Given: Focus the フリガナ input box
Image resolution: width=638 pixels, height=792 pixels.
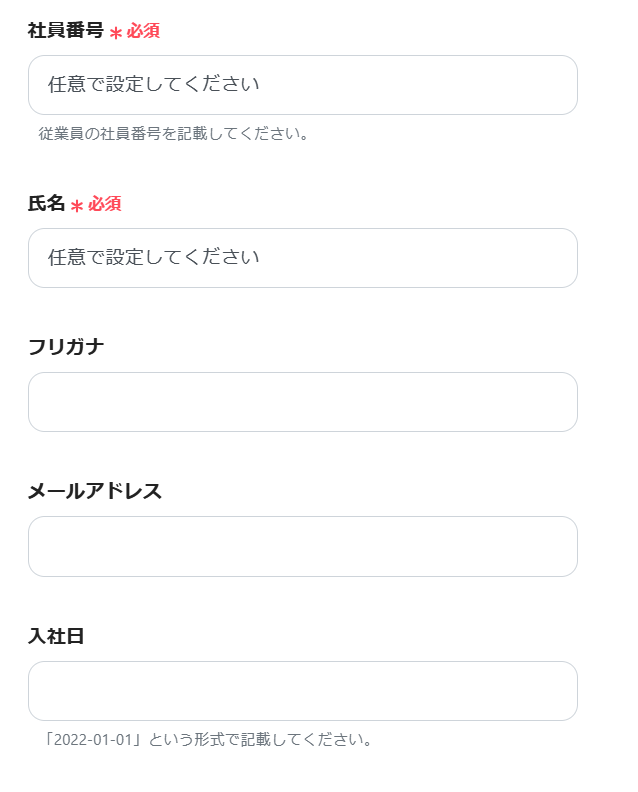Looking at the screenshot, I should coord(302,402).
